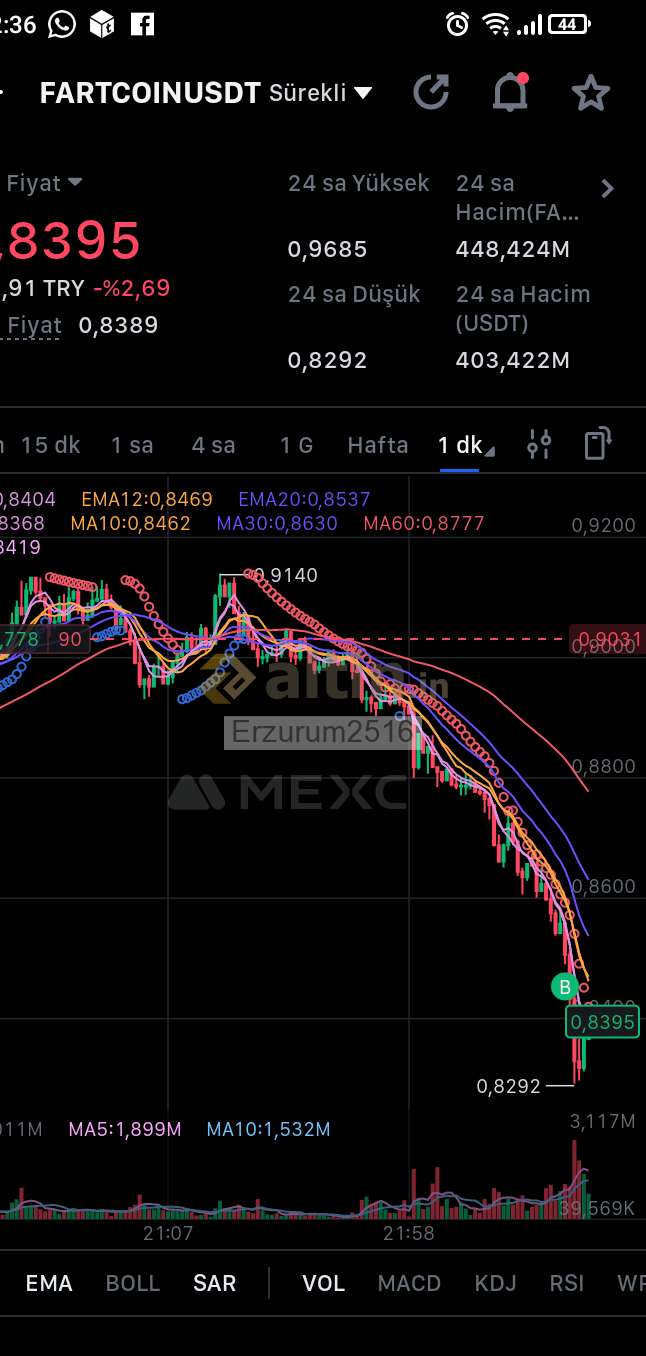Enable the MACD sub-indicator
Screen dimensions: 646x1356
(409, 1283)
